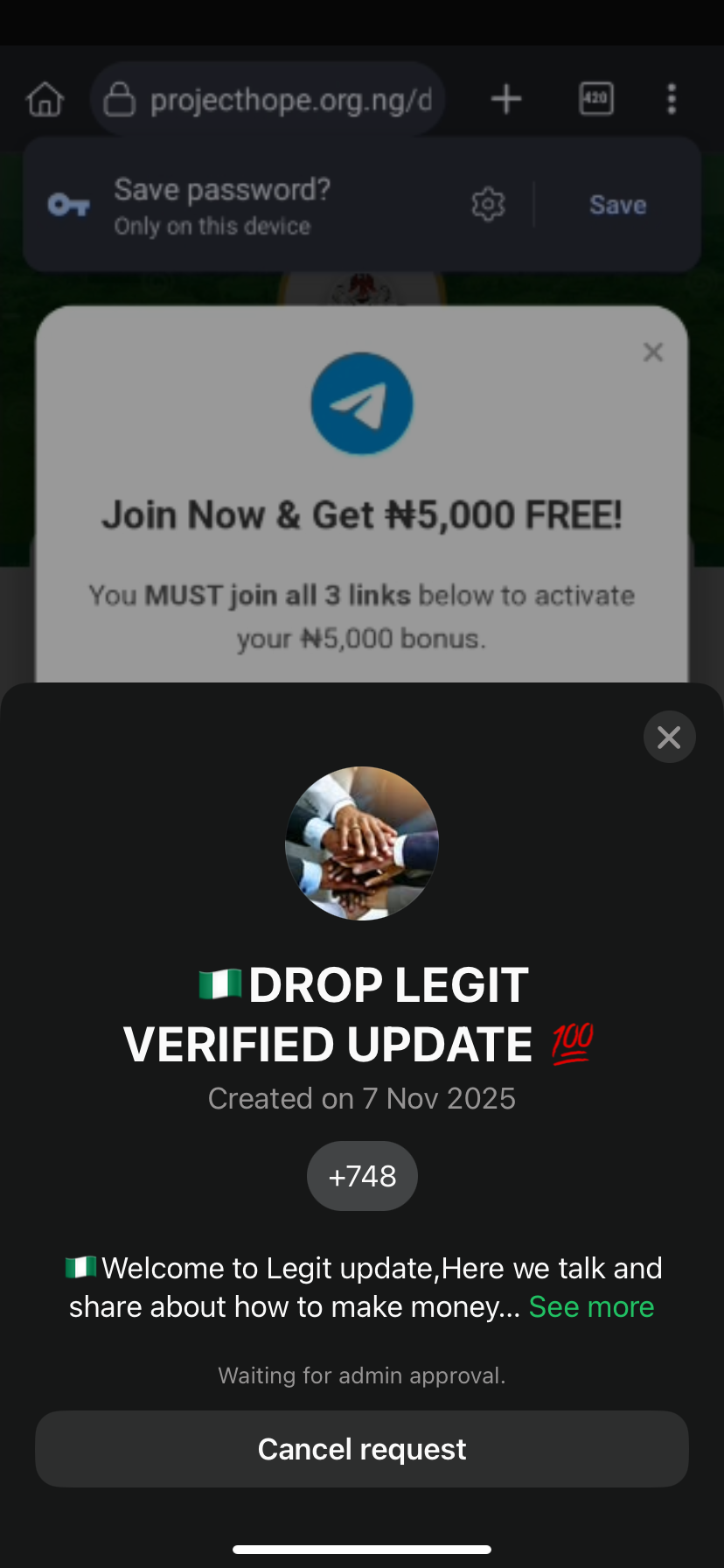Open the group profile picture

tap(362, 843)
